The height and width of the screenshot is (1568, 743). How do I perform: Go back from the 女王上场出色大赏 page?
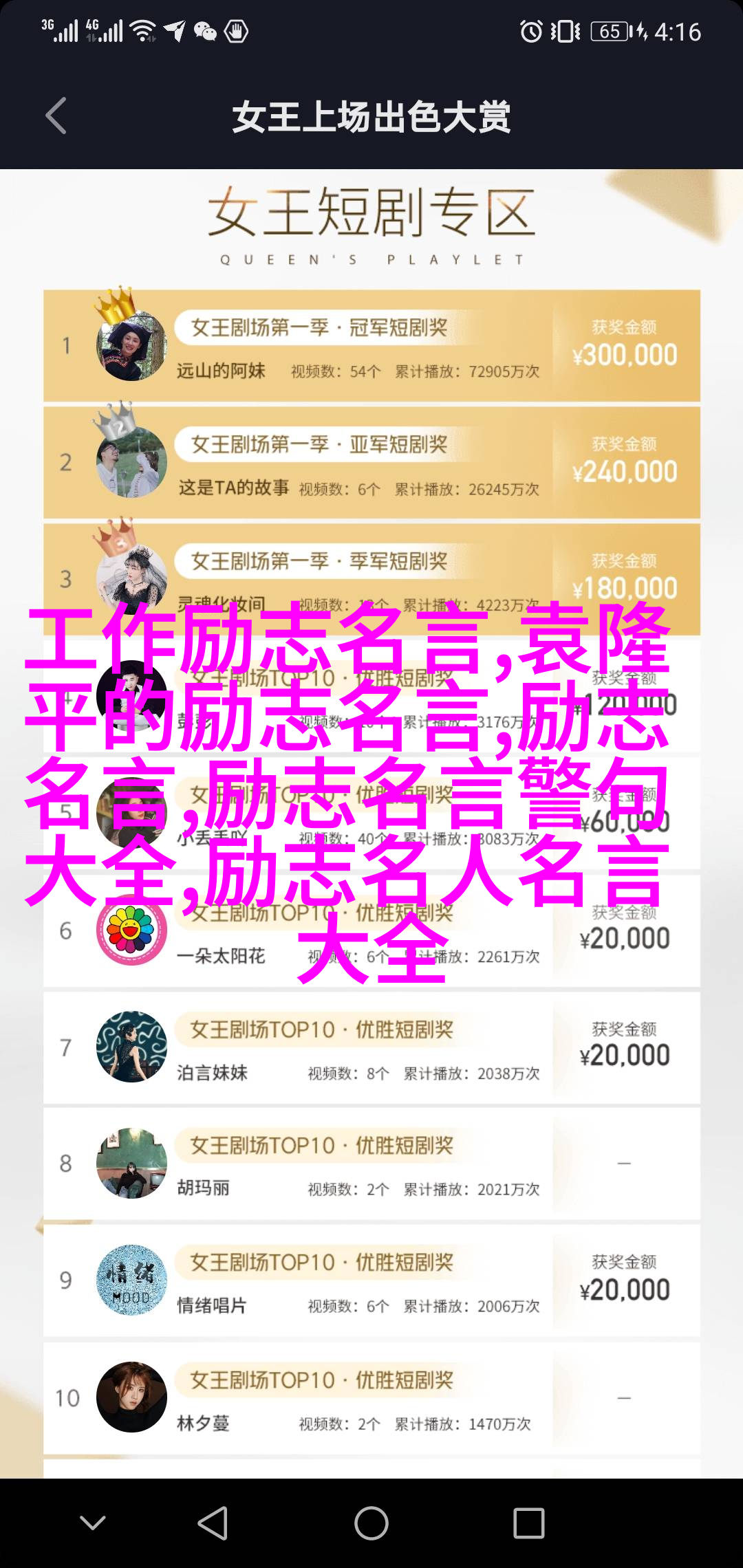point(56,116)
